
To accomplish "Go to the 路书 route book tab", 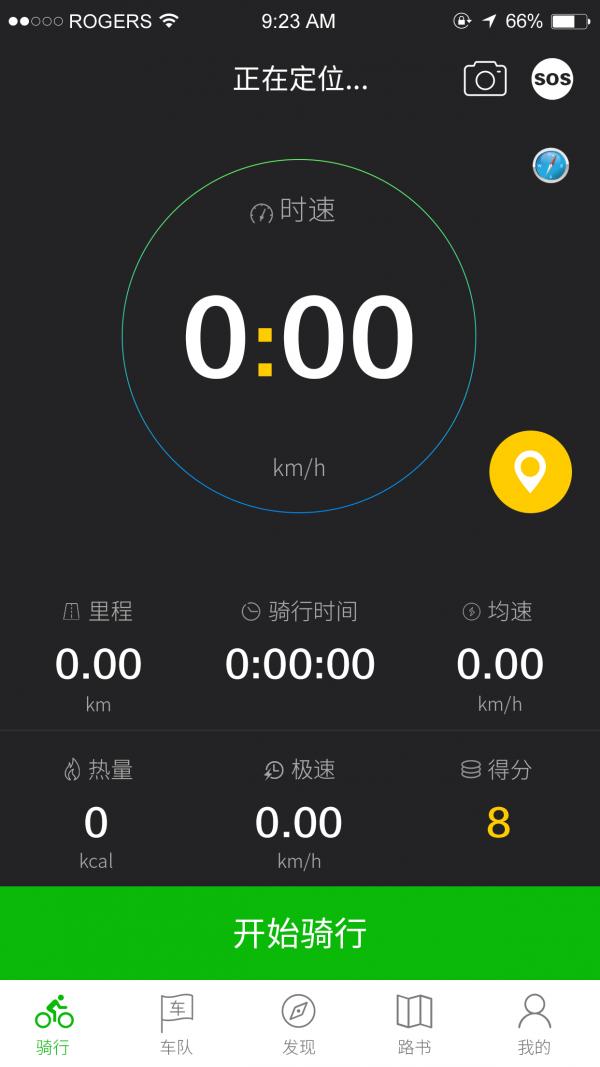I will [x=414, y=1024].
